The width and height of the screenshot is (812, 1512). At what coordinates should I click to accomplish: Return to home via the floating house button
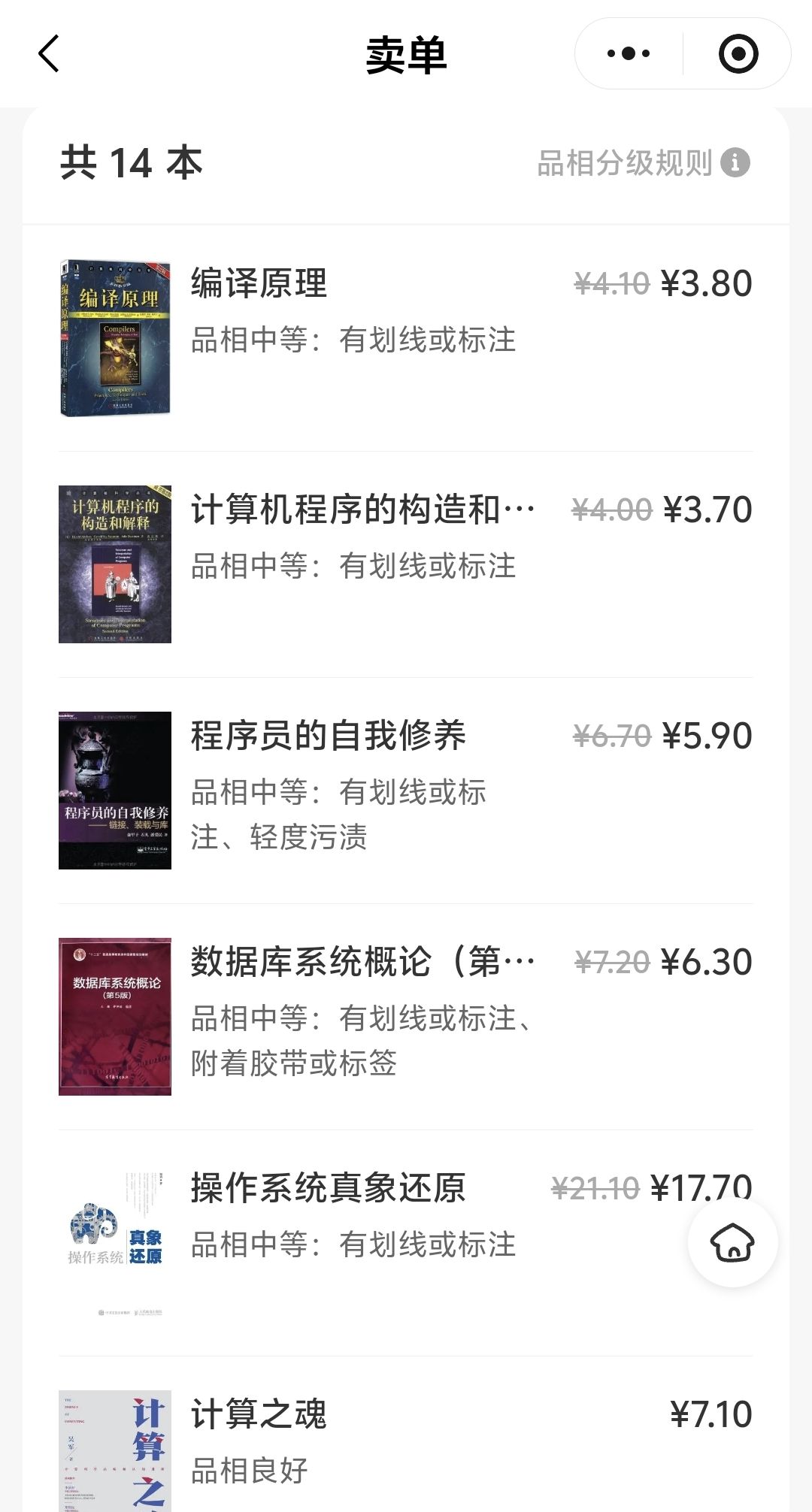(732, 1242)
